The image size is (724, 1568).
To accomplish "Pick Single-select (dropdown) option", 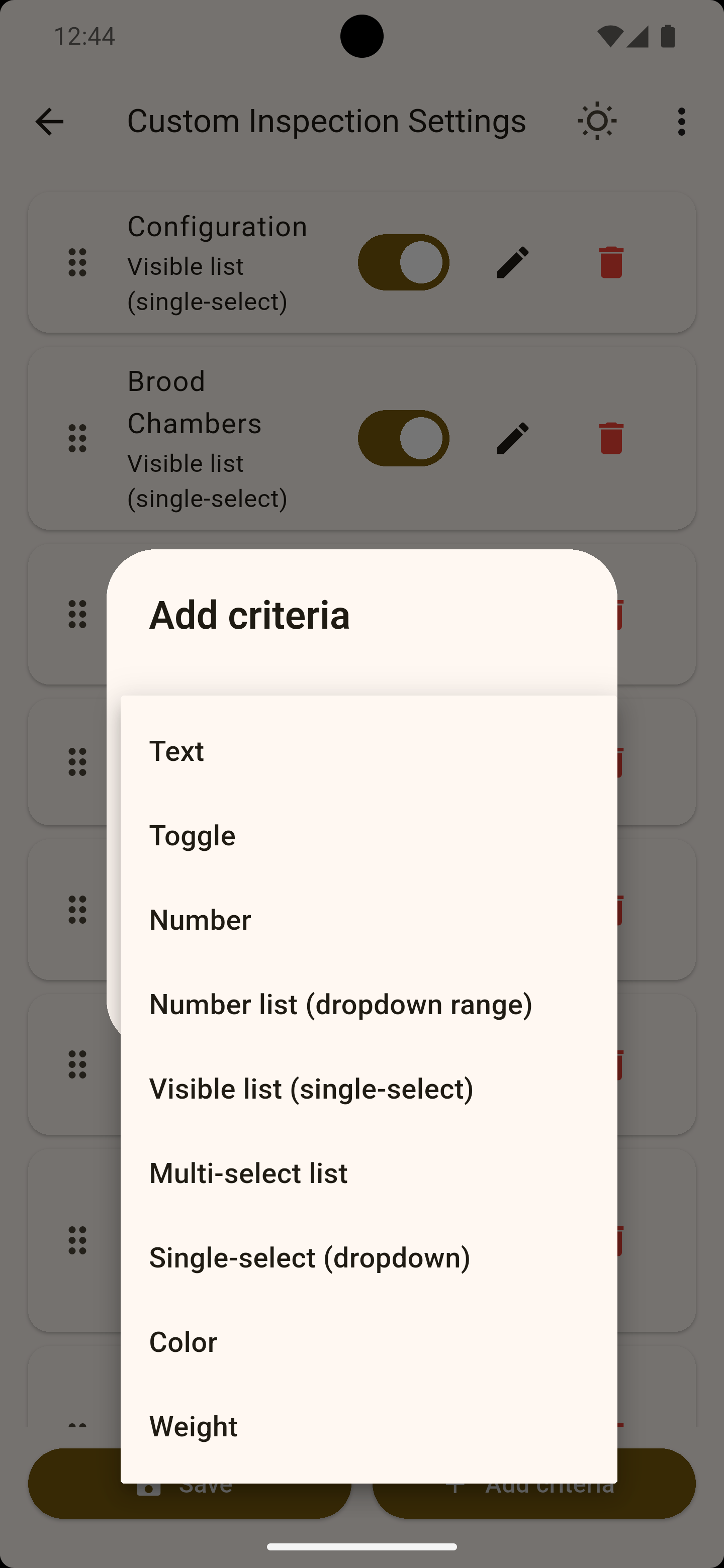I will (369, 1257).
